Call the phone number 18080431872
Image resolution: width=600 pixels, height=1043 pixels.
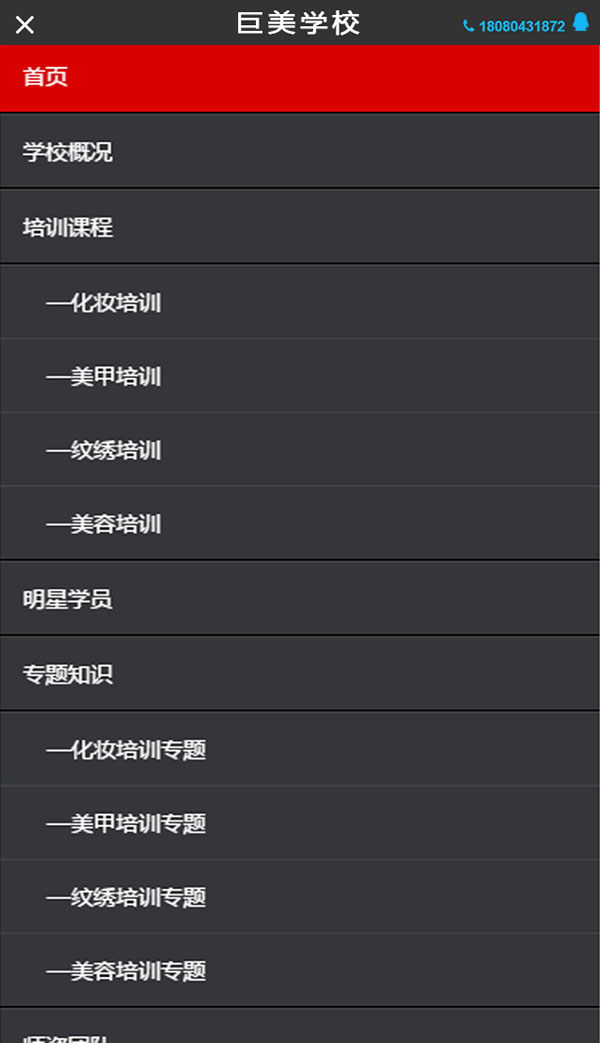click(514, 26)
